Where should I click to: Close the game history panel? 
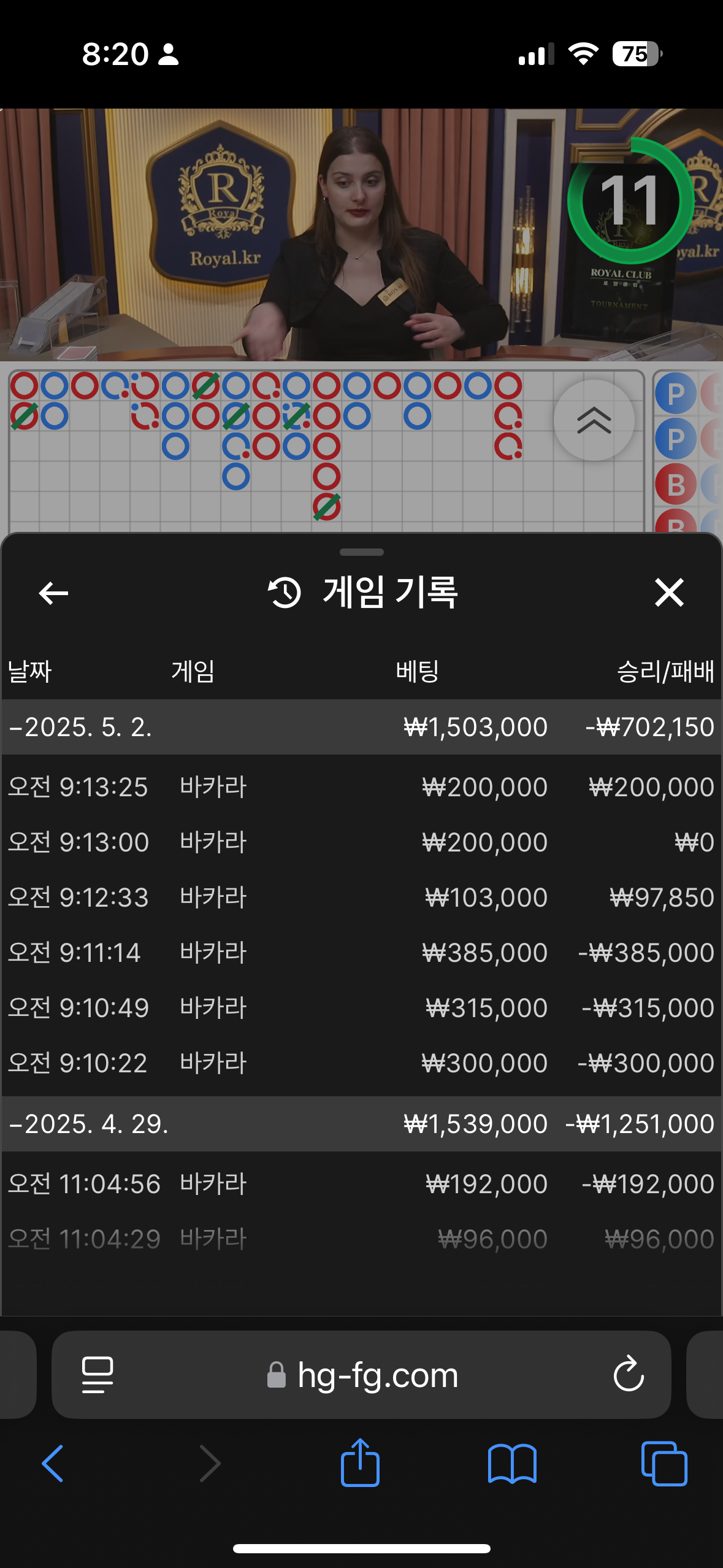668,593
